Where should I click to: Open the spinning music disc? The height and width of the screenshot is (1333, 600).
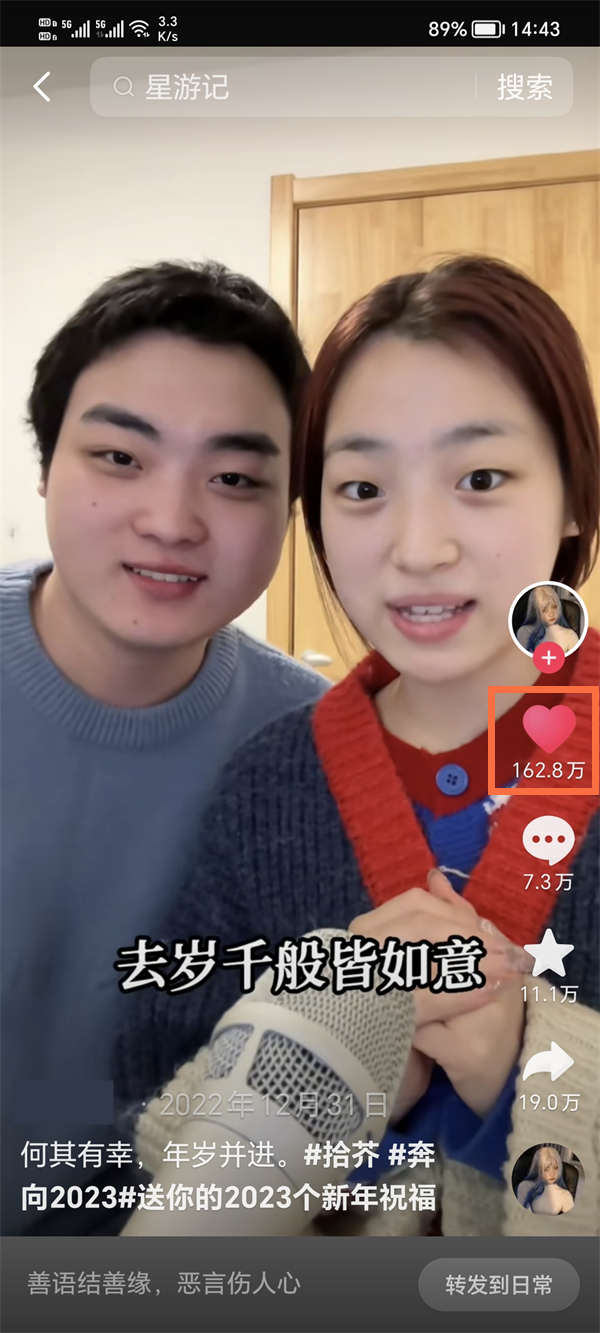(x=549, y=1179)
